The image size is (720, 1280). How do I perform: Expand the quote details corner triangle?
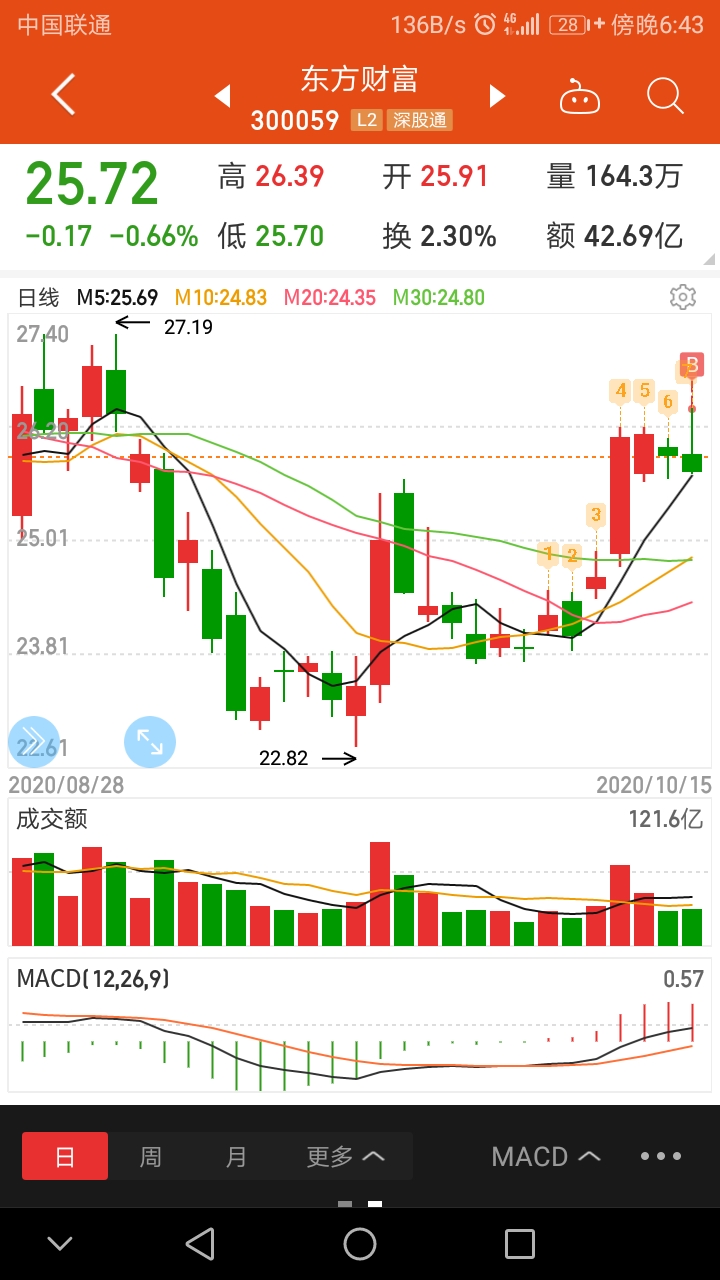(x=709, y=259)
